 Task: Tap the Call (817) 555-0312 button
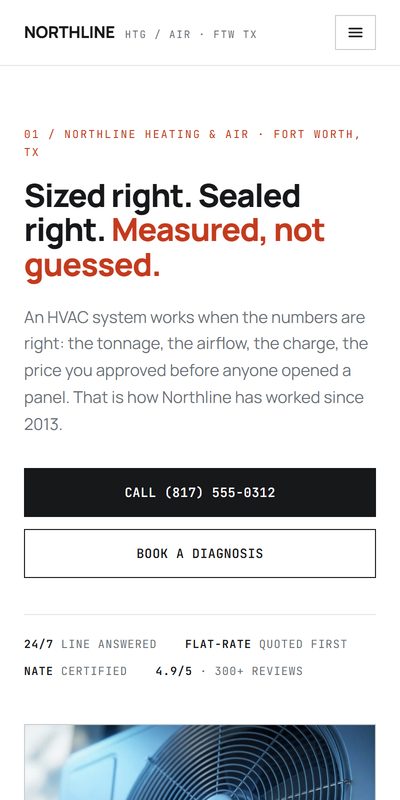(x=200, y=492)
